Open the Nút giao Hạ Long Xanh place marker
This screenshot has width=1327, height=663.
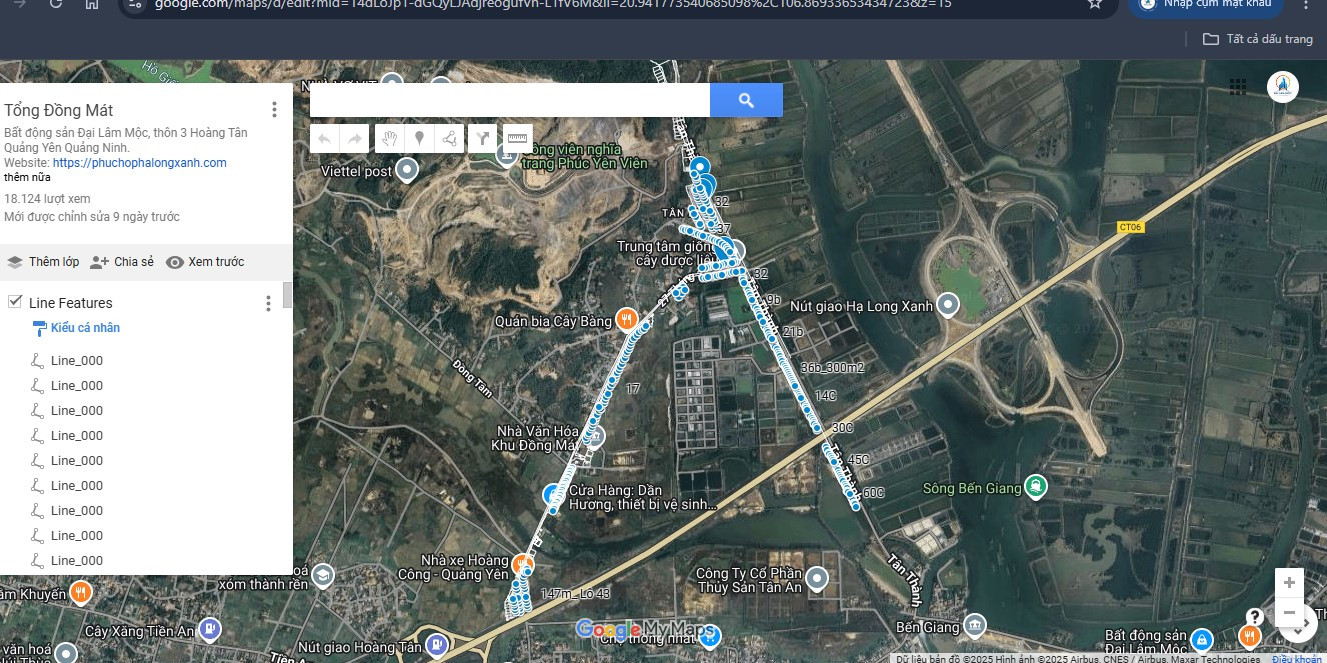(x=948, y=305)
